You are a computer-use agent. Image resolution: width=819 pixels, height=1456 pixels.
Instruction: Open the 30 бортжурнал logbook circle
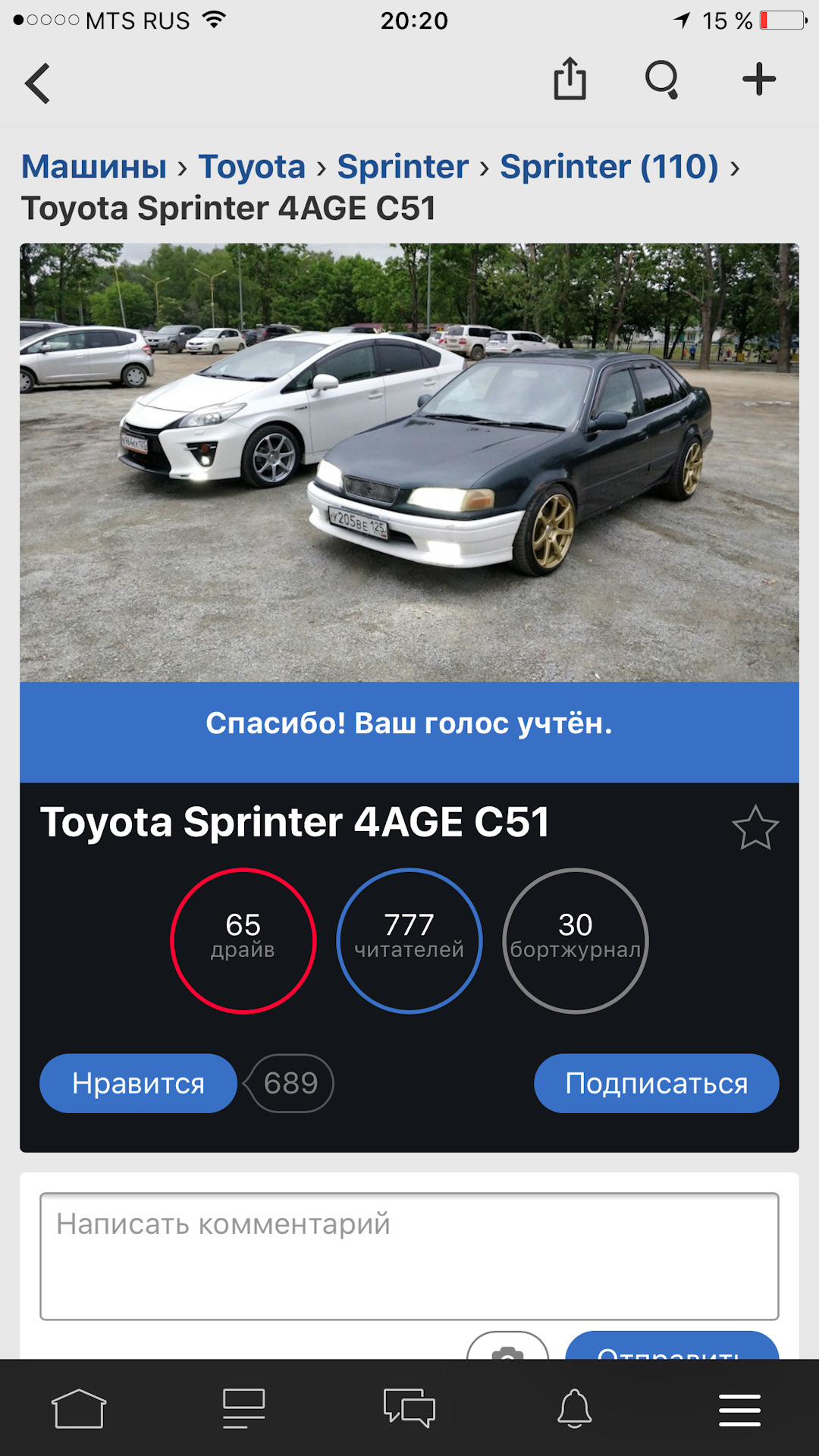click(576, 940)
